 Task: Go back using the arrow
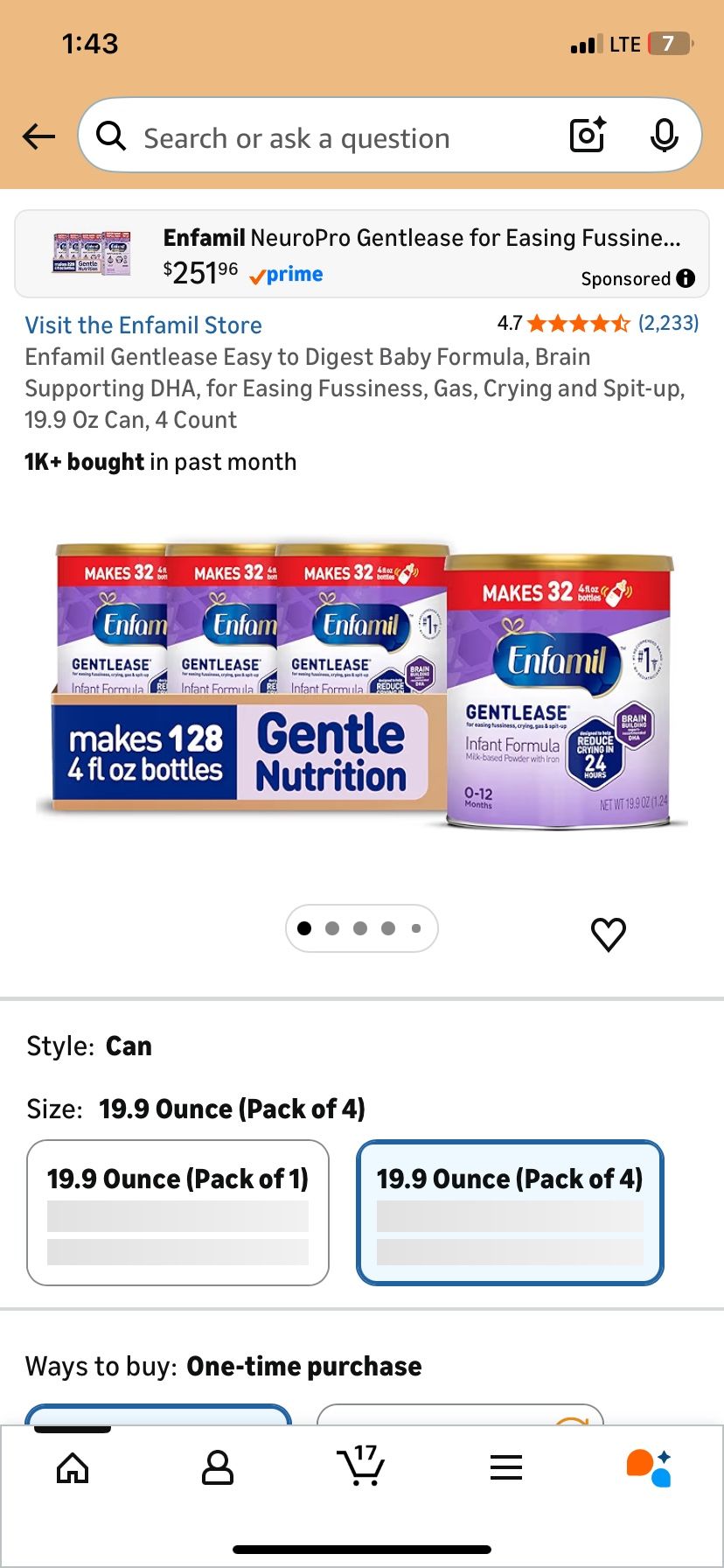click(x=38, y=136)
